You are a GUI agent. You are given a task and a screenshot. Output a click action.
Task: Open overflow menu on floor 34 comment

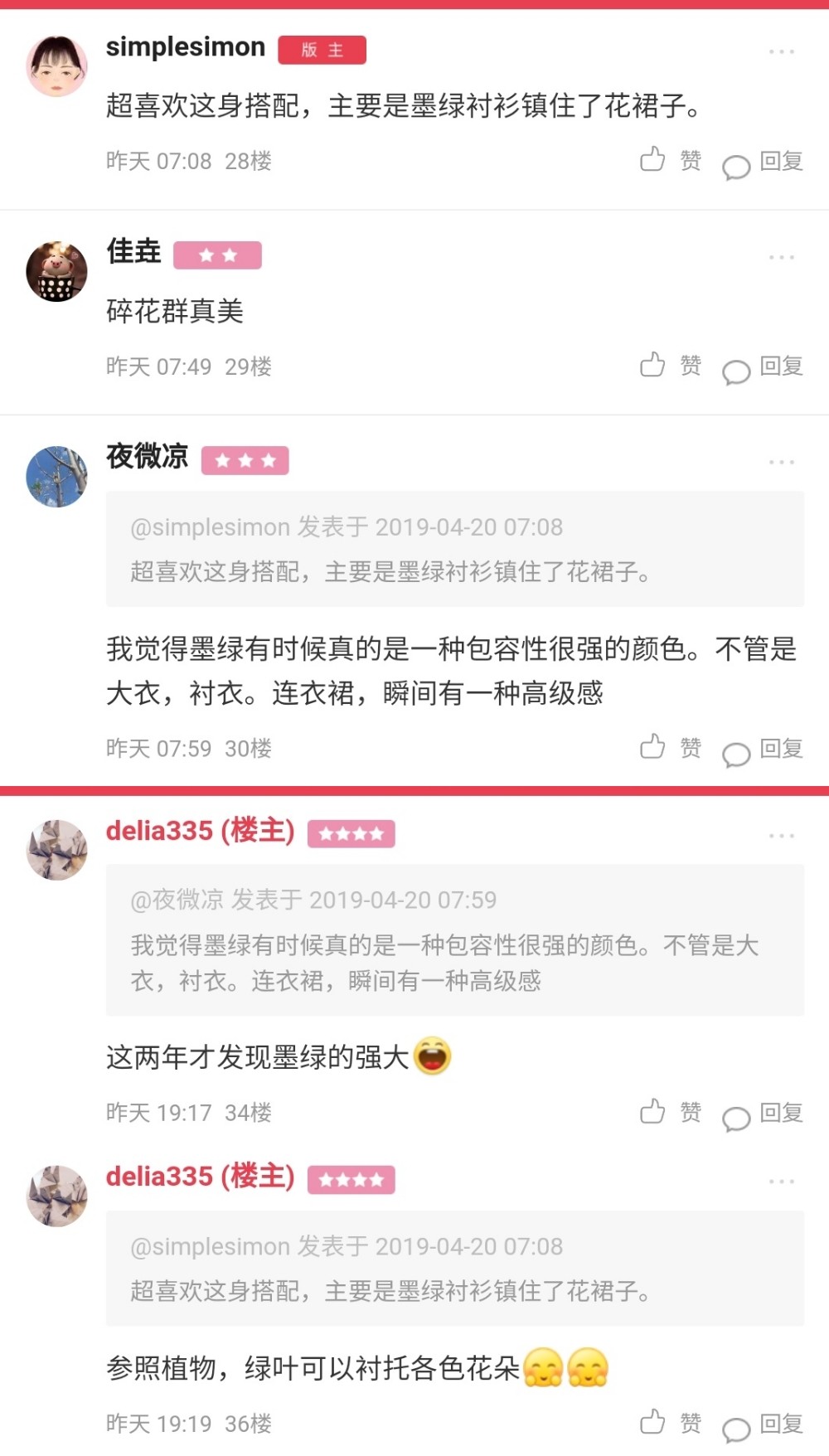[x=781, y=836]
